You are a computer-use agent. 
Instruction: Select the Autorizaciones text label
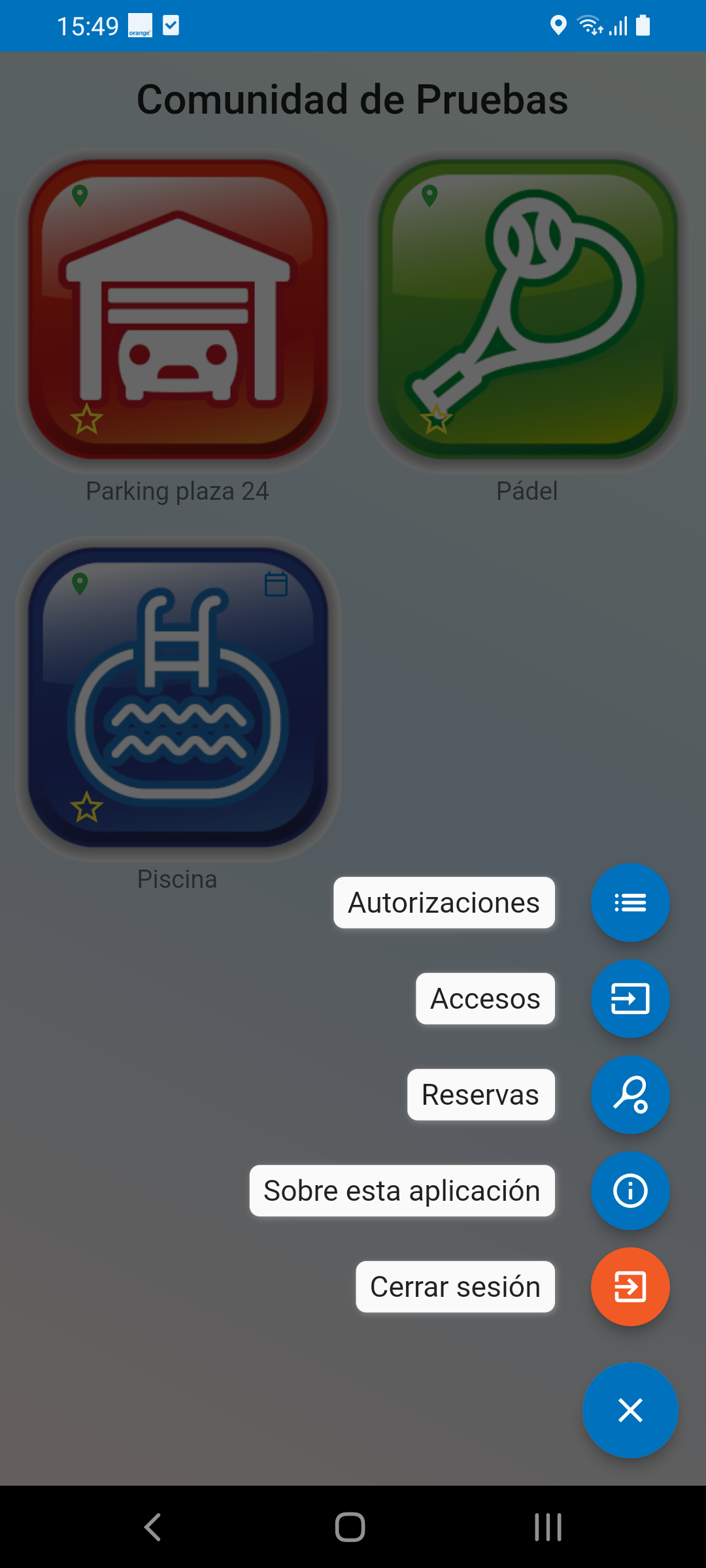pos(444,902)
